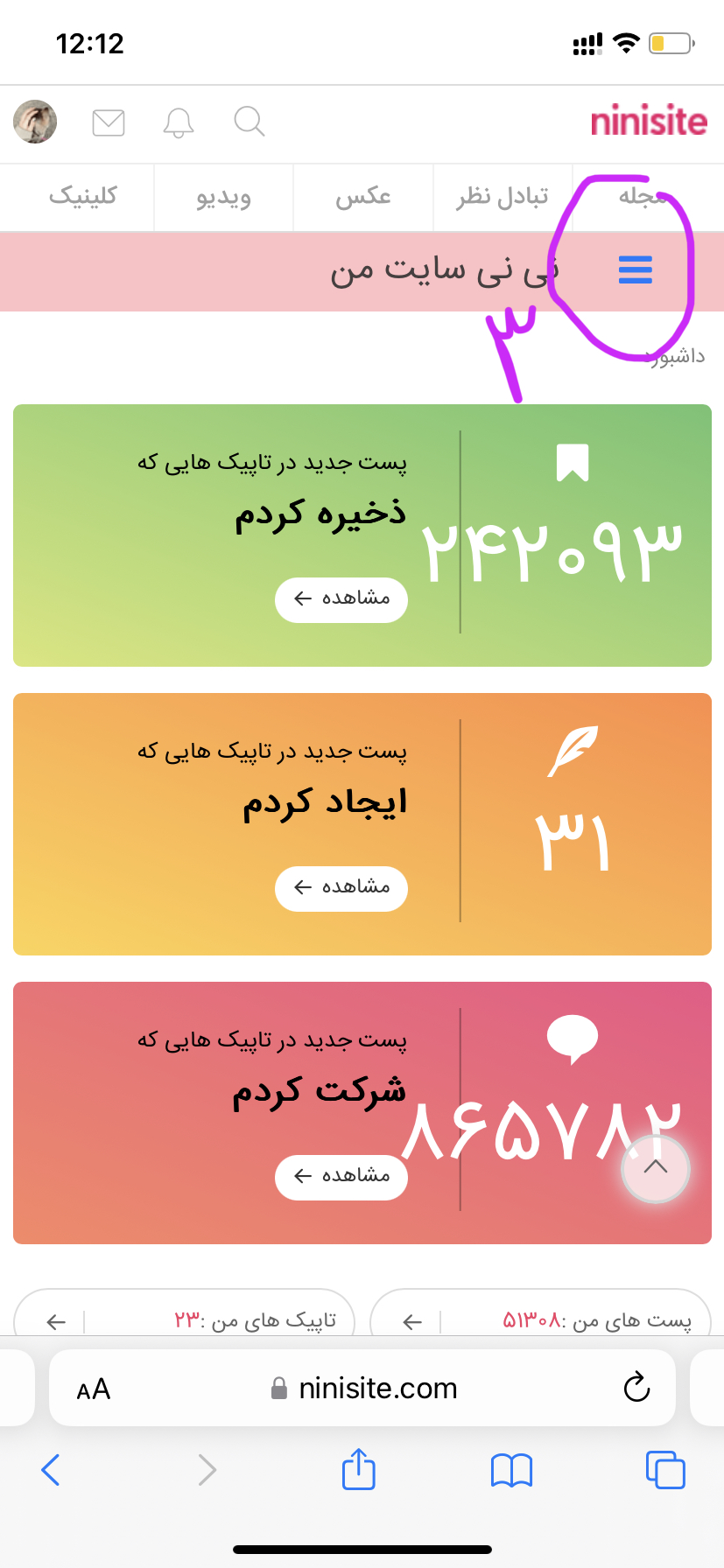Tap the scroll-to-top arrow button

[x=656, y=1168]
